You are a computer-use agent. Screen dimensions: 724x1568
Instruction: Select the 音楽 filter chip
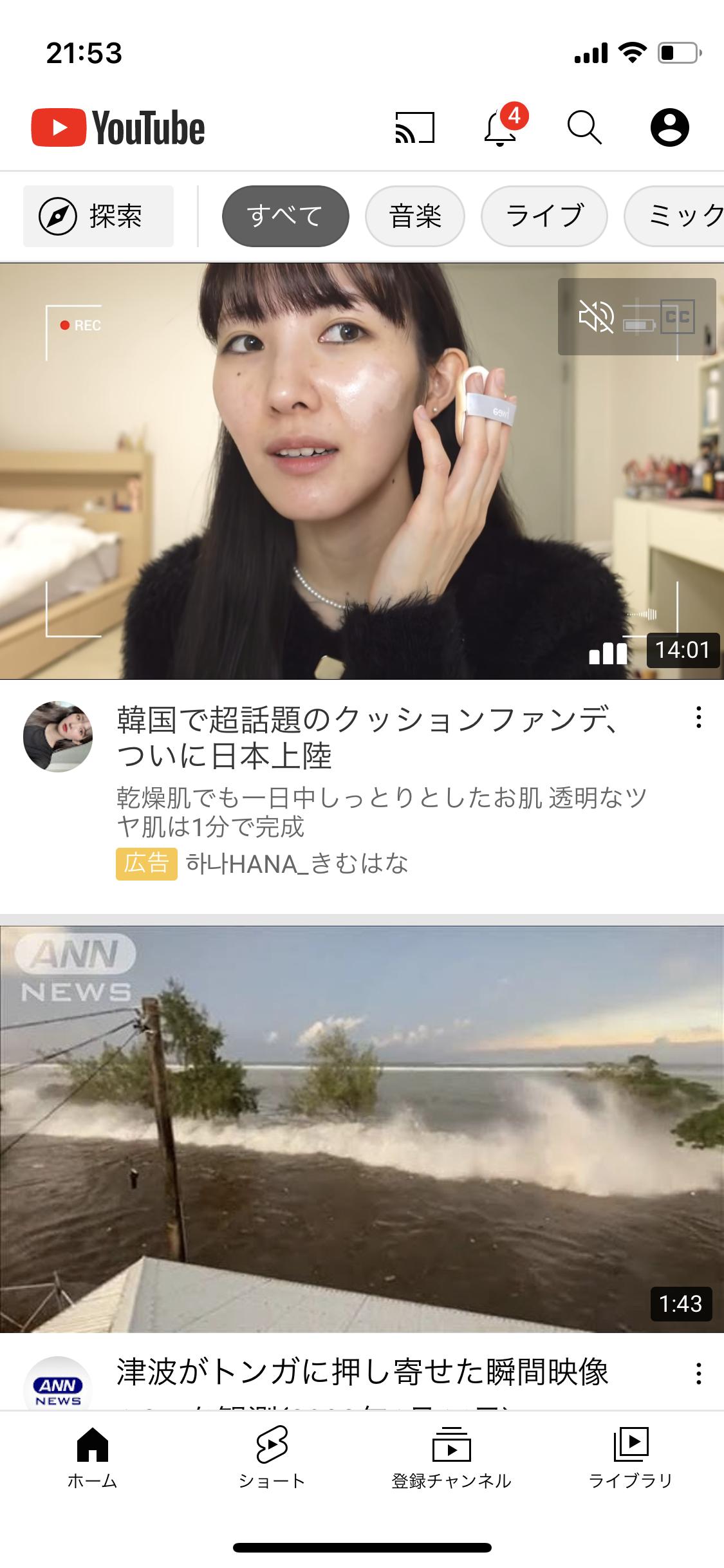(414, 216)
